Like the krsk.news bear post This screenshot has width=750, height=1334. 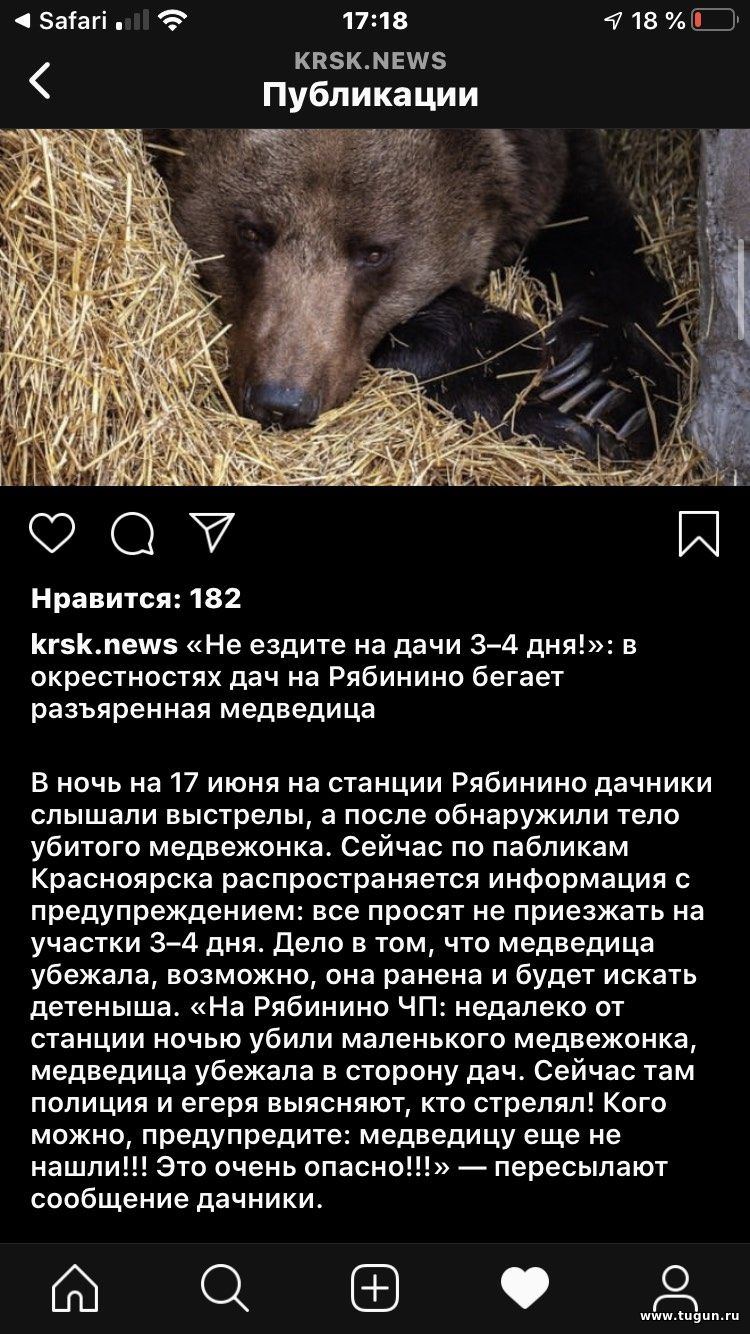coord(52,533)
